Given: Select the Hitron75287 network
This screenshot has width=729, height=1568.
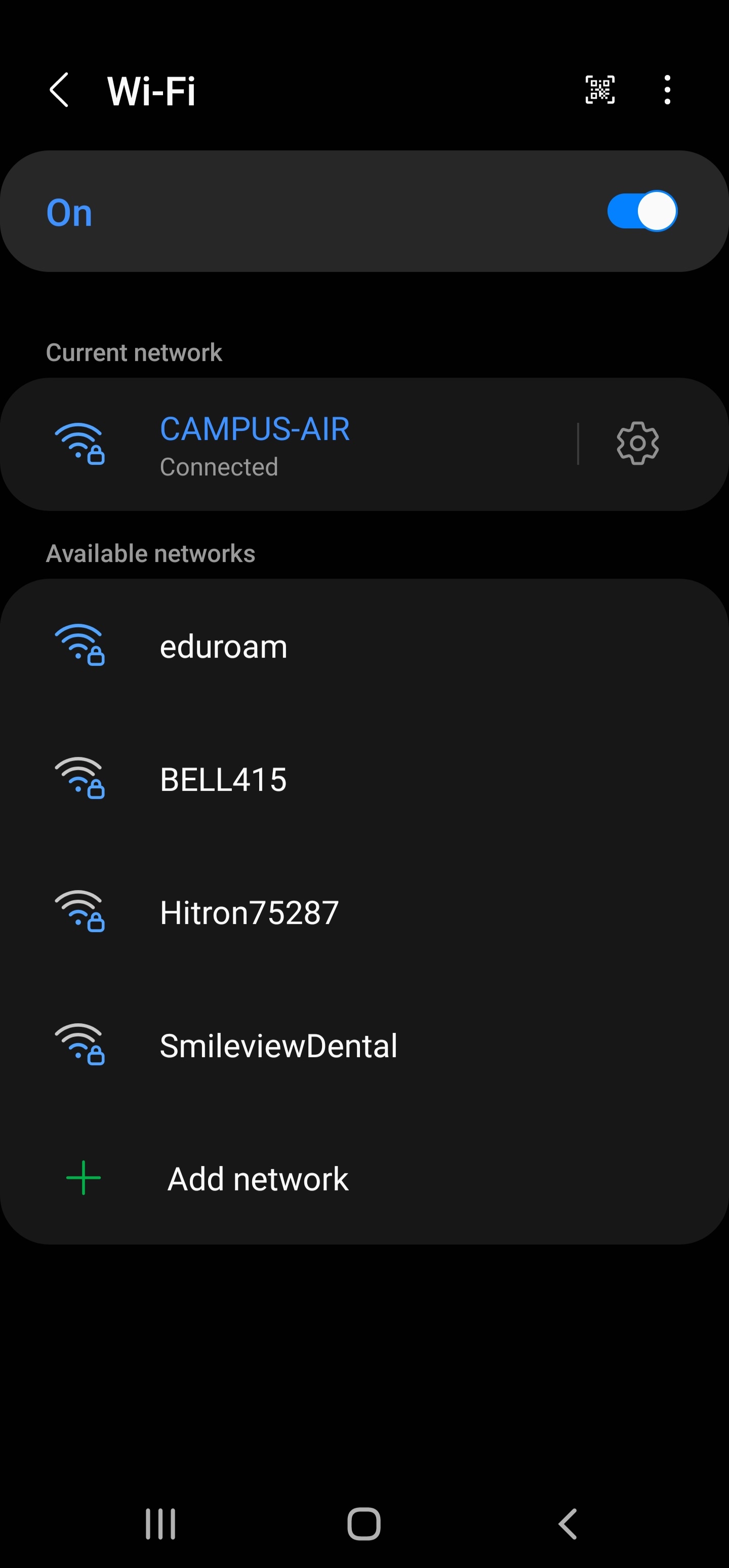Looking at the screenshot, I should pyautogui.click(x=364, y=912).
